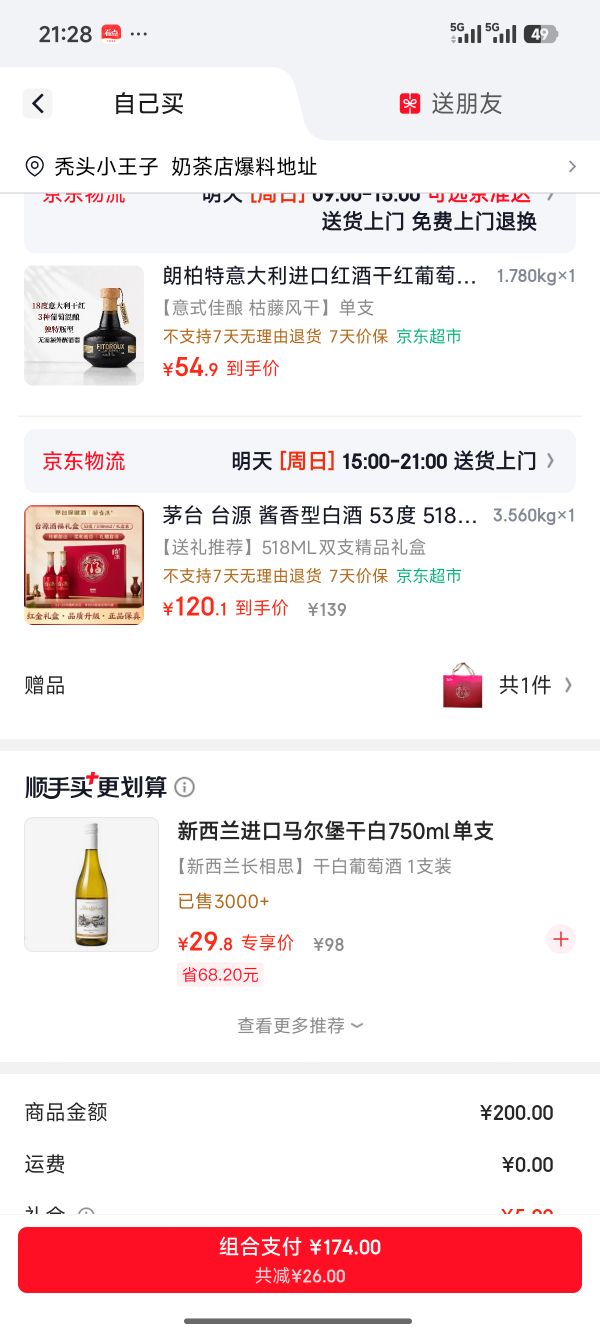Add 马尔堡干白 wine with plus button
This screenshot has width=600, height=1335.
561,939
